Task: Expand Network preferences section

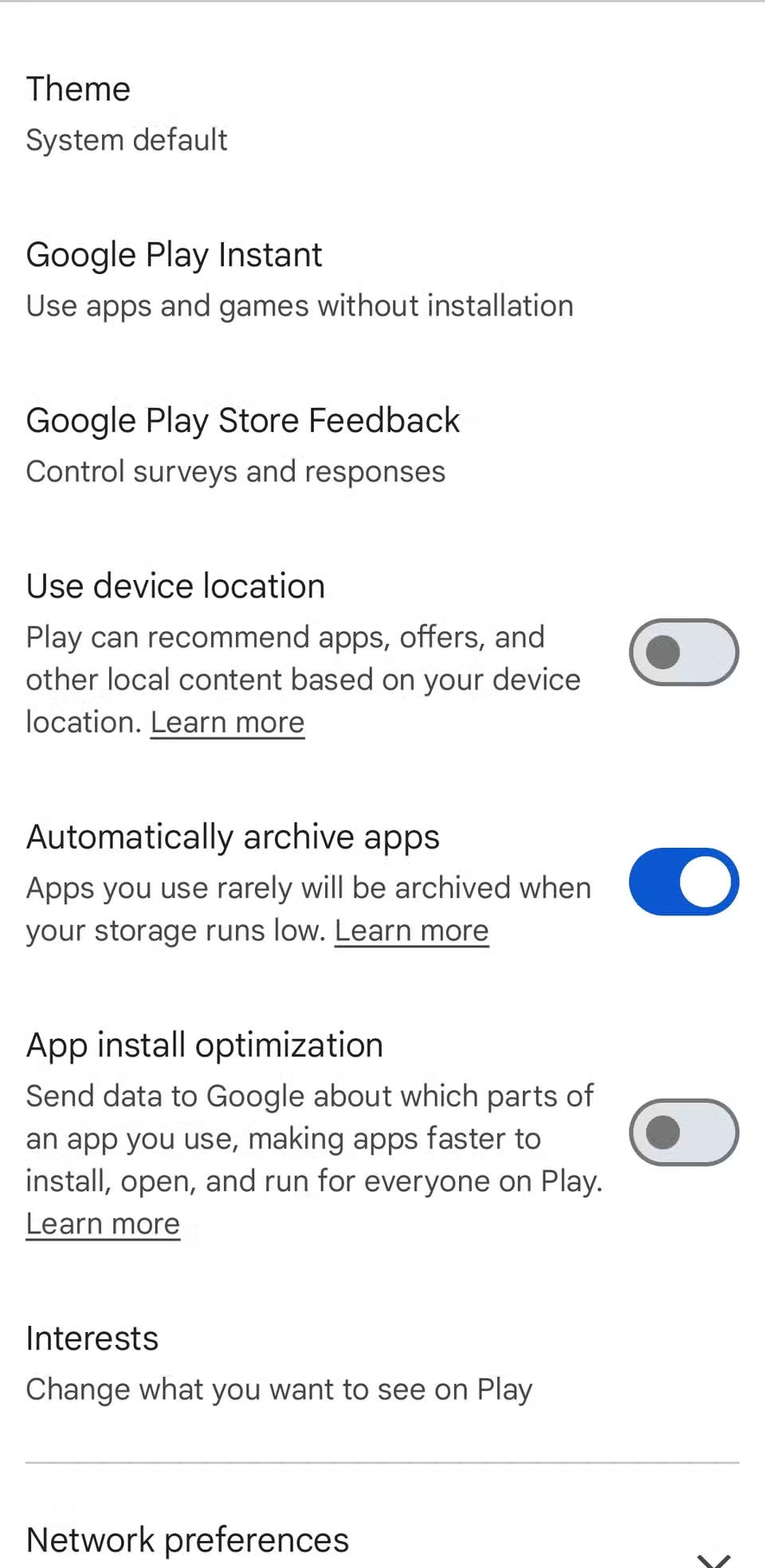Action: tap(187, 1539)
